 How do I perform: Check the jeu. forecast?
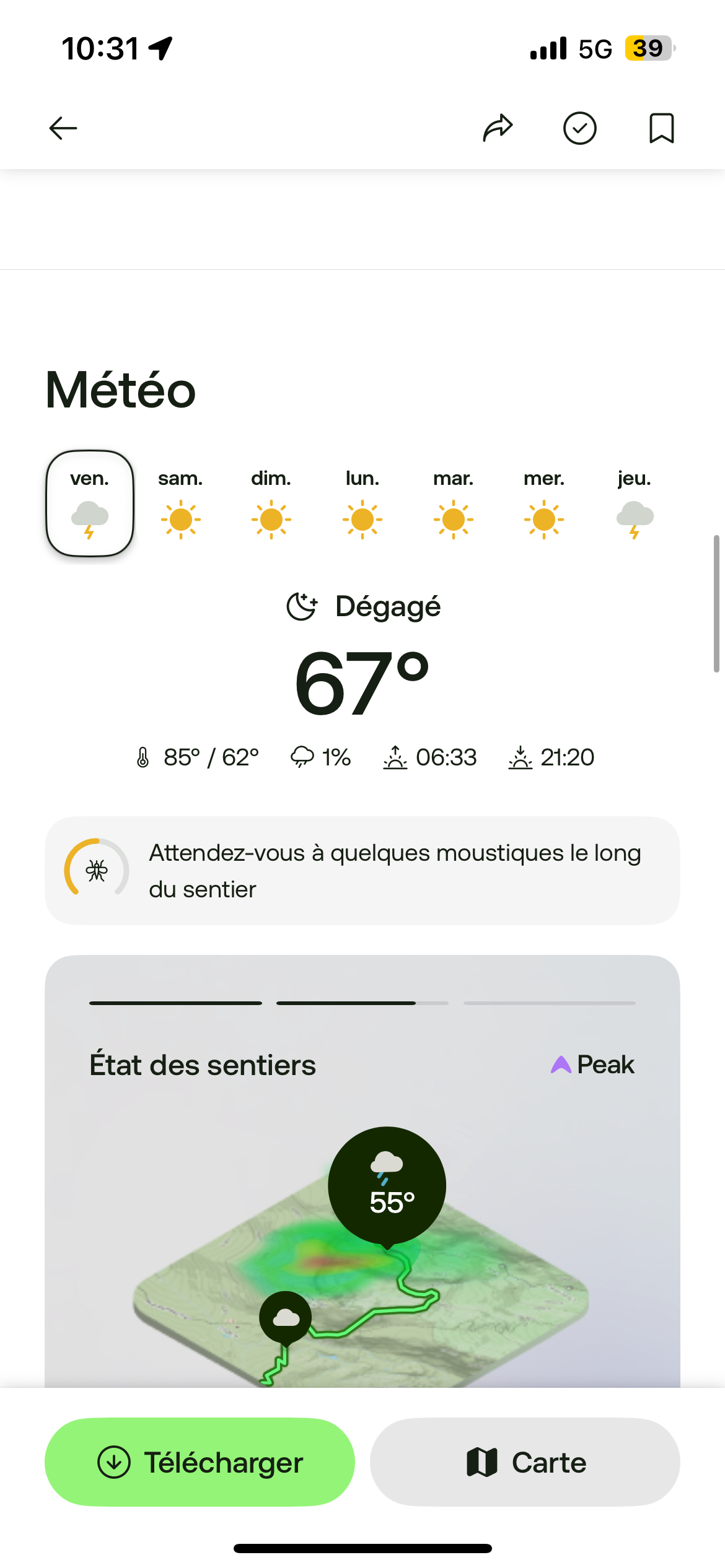coord(635,503)
